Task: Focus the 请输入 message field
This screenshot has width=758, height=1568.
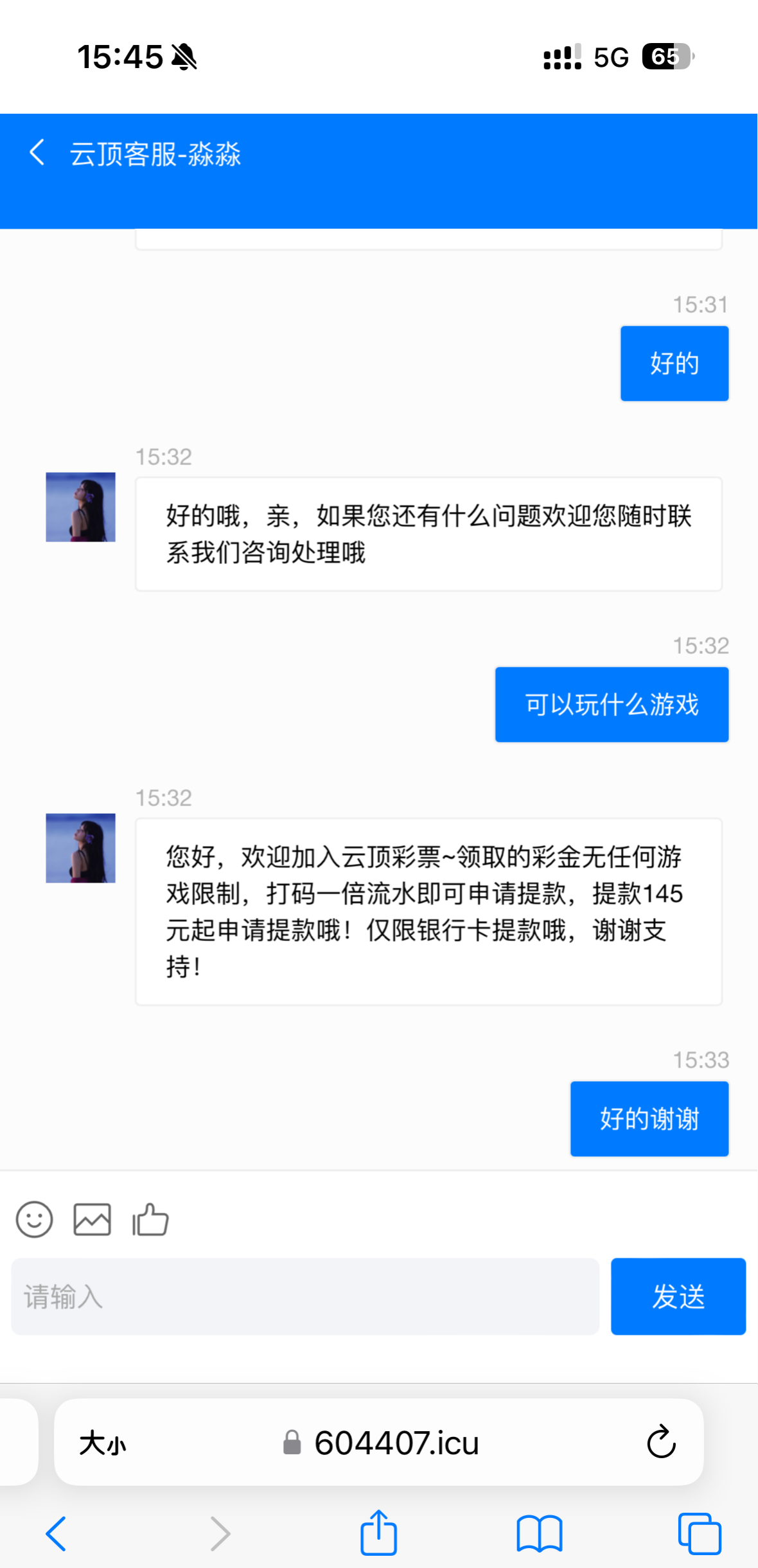Action: 305,1296
